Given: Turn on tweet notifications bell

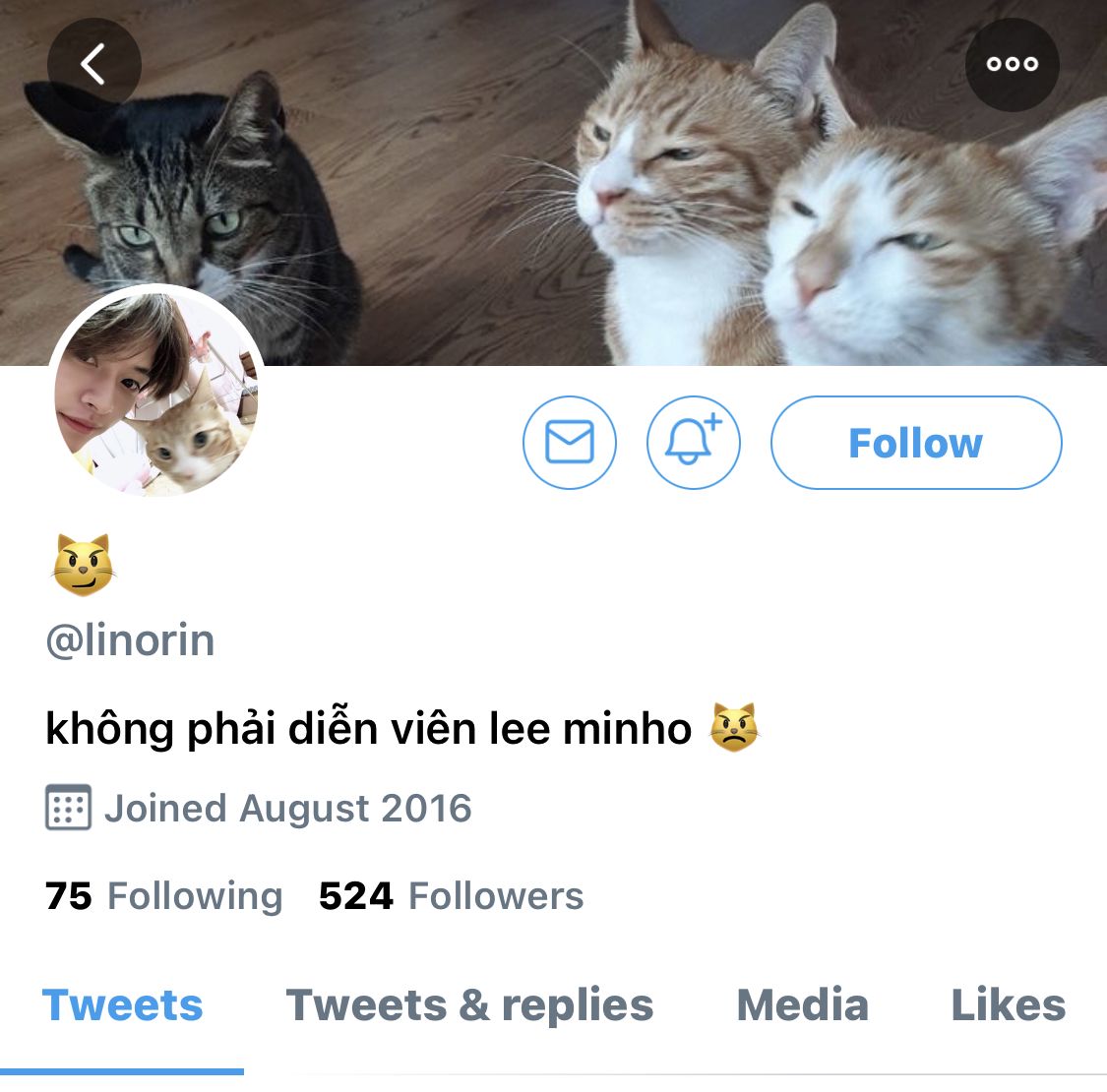Looking at the screenshot, I should [693, 443].
